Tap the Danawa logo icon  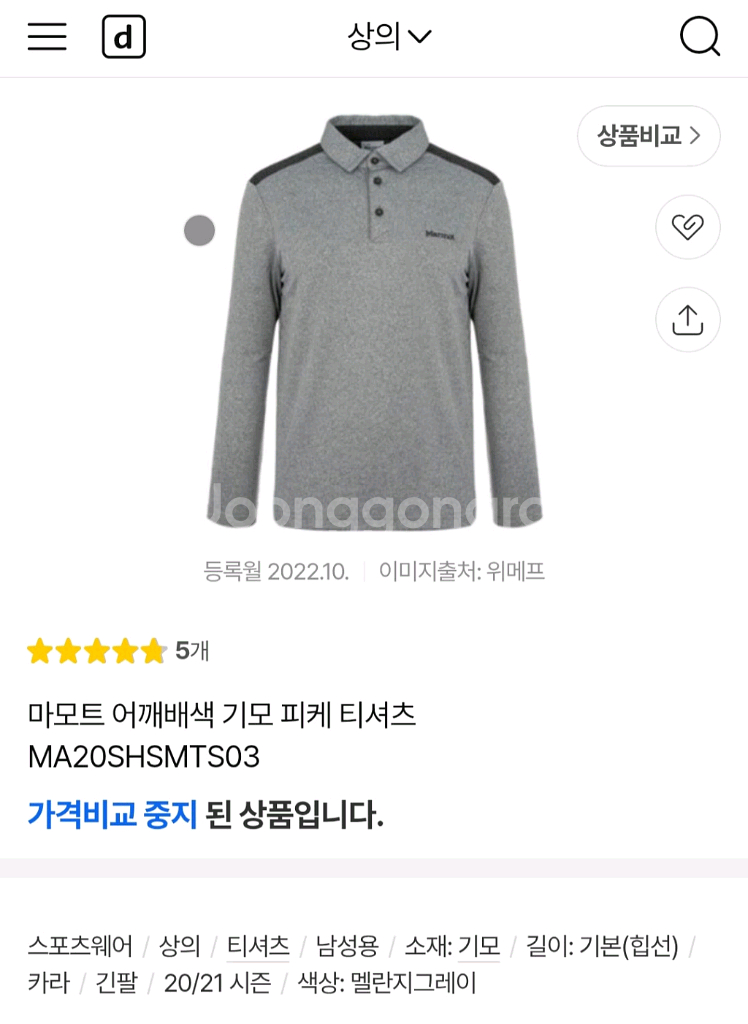[123, 37]
